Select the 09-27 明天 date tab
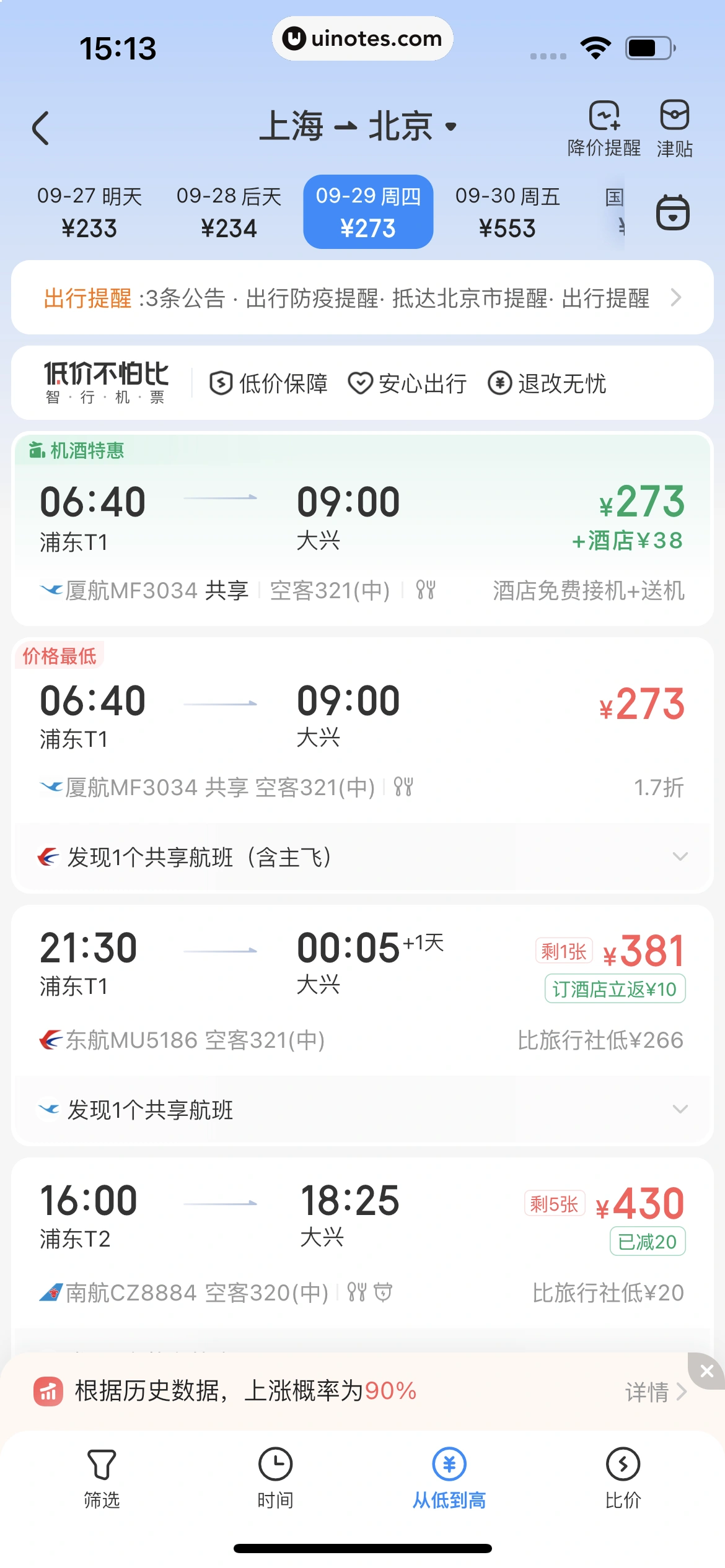 (x=89, y=212)
